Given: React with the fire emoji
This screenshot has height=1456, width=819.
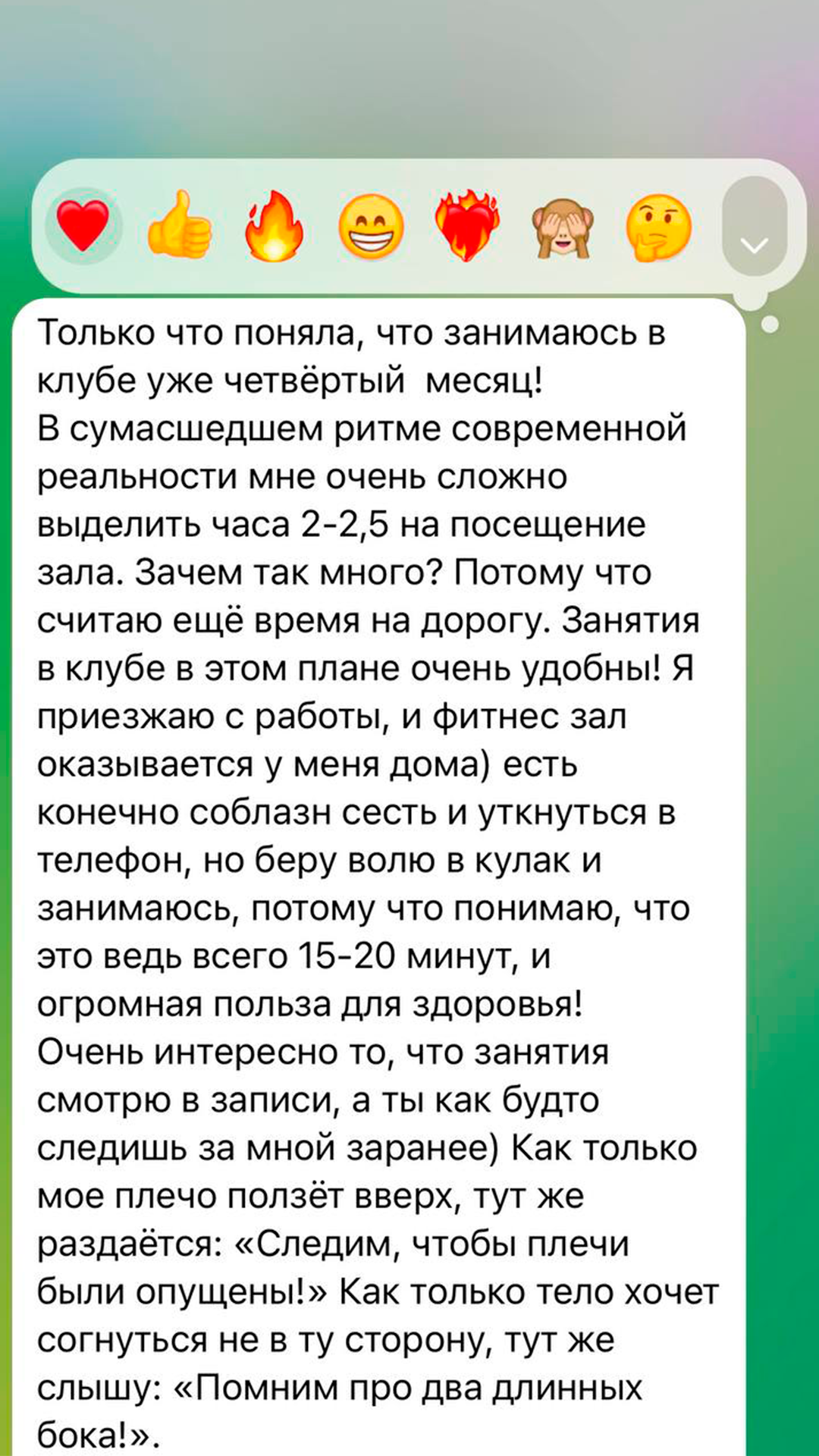Looking at the screenshot, I should point(275,225).
